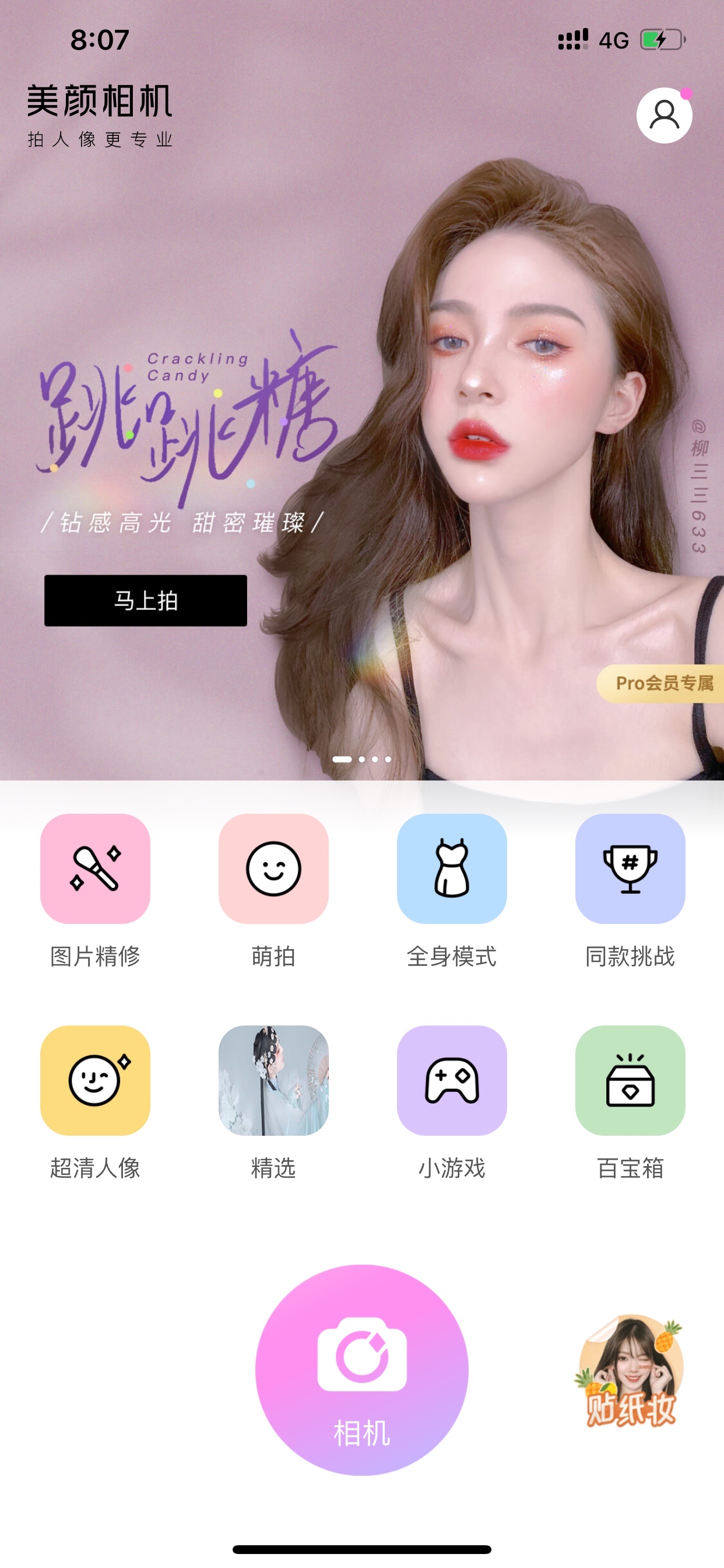This screenshot has width=724, height=1568.
Task: Start 超清人像 HD portrait
Action: [95, 1080]
